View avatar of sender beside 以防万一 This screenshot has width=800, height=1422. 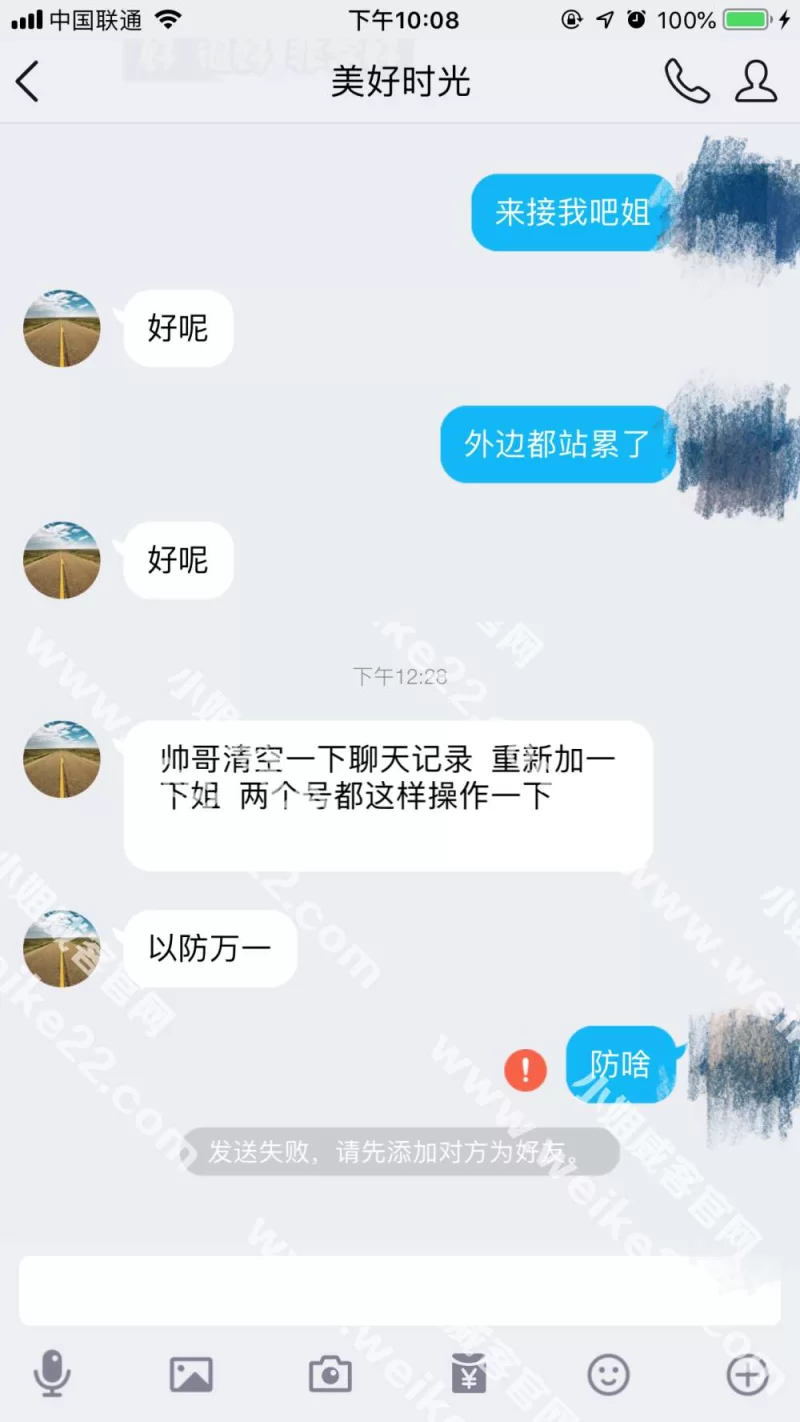point(62,949)
